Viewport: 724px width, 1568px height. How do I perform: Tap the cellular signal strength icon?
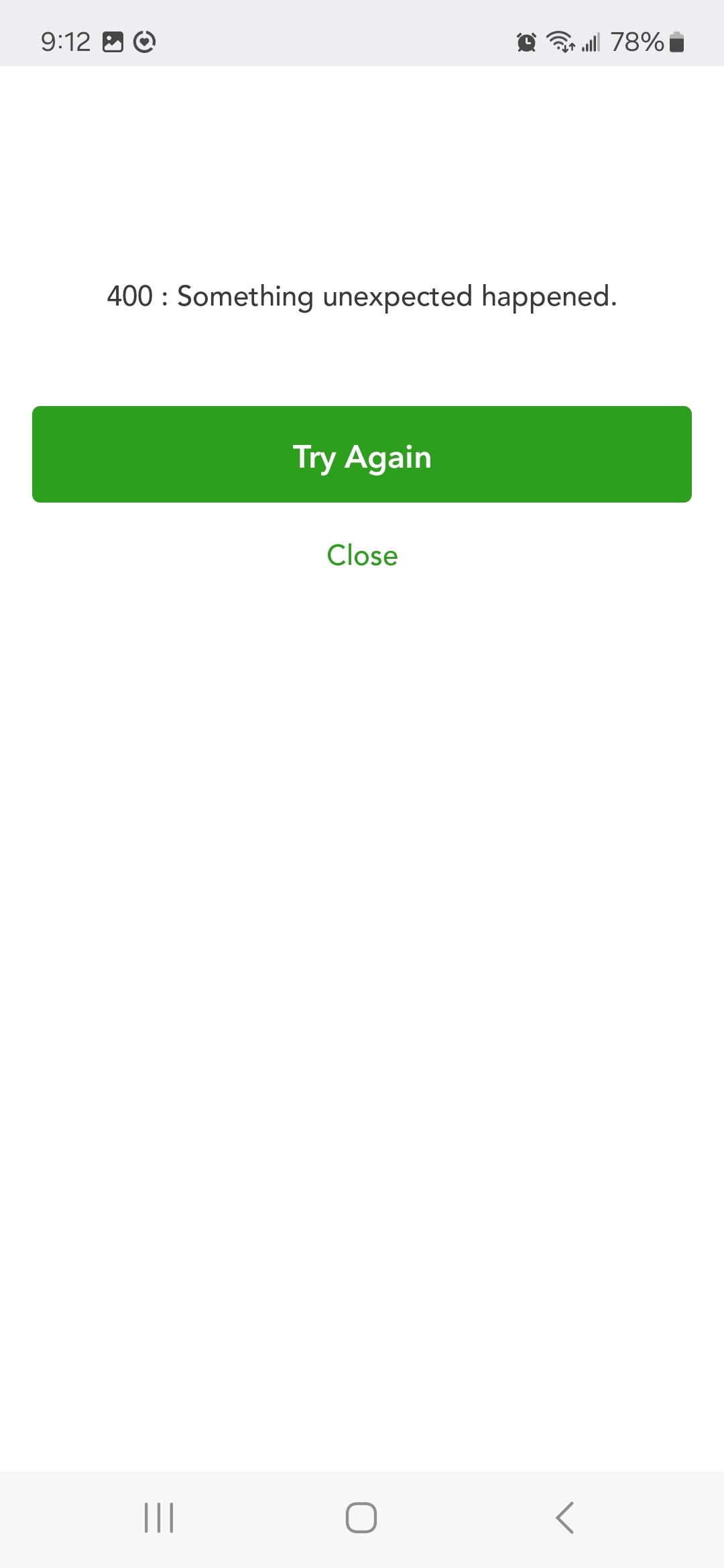point(591,42)
